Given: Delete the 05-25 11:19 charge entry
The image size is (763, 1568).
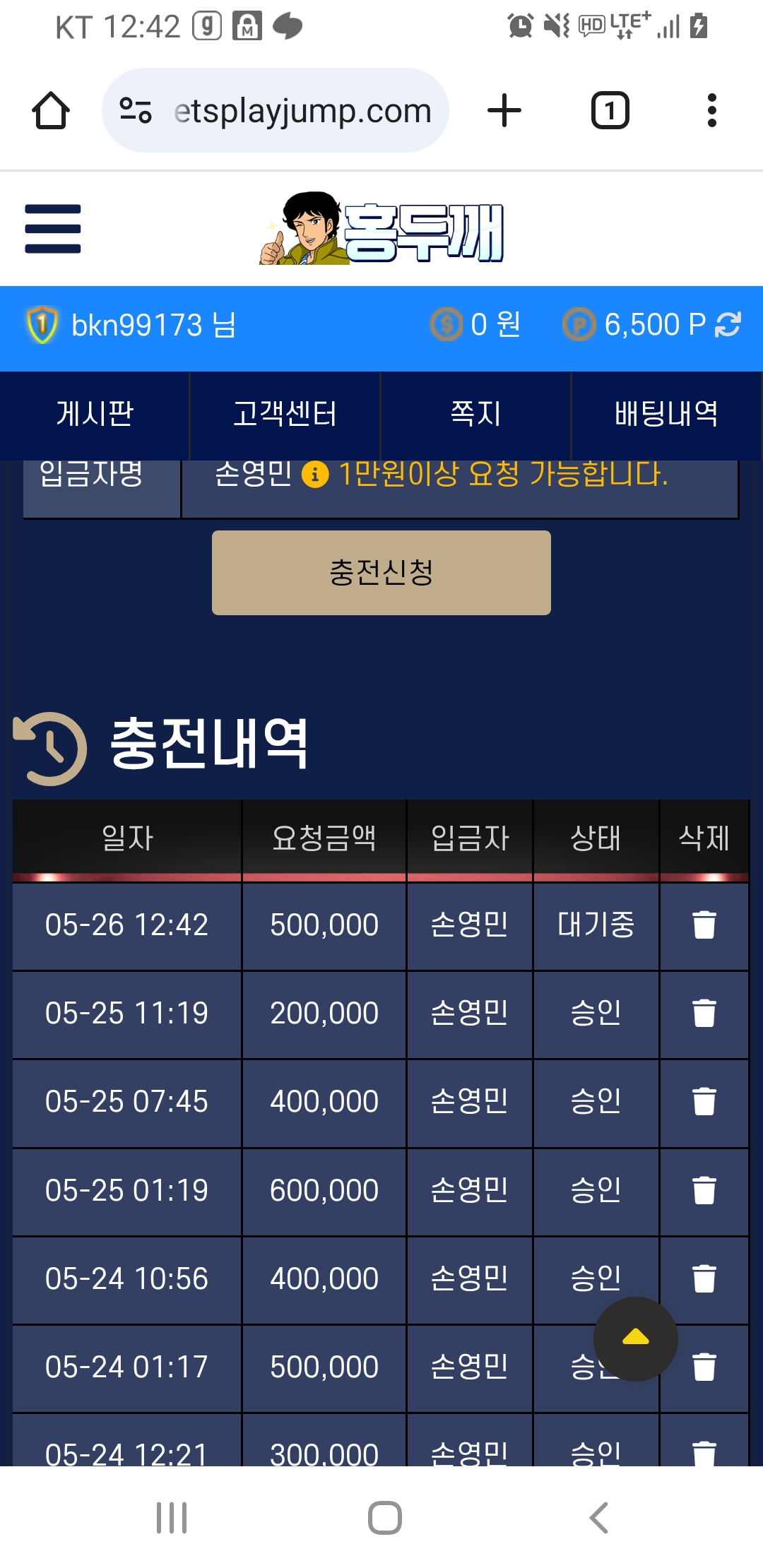Looking at the screenshot, I should pyautogui.click(x=704, y=1013).
